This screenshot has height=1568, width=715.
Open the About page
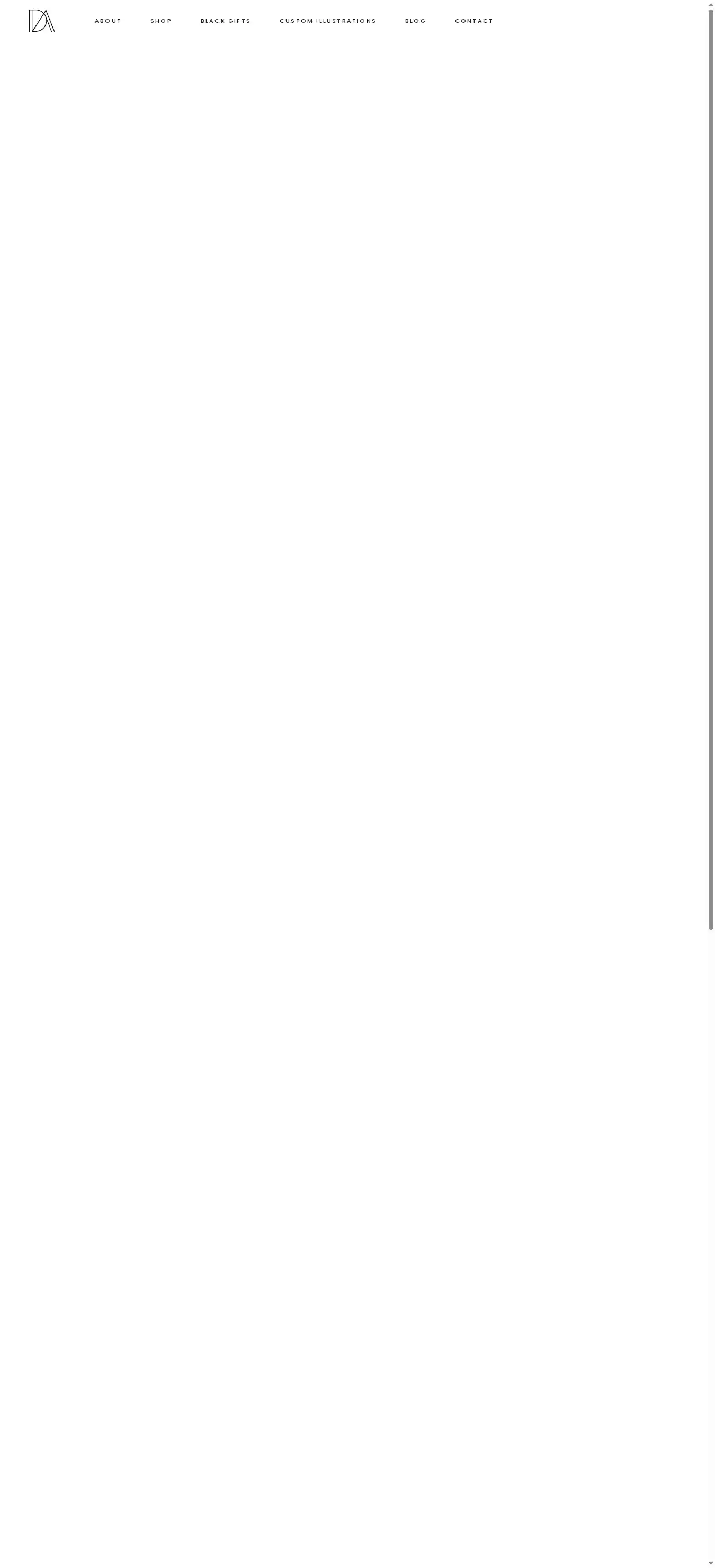tap(108, 21)
